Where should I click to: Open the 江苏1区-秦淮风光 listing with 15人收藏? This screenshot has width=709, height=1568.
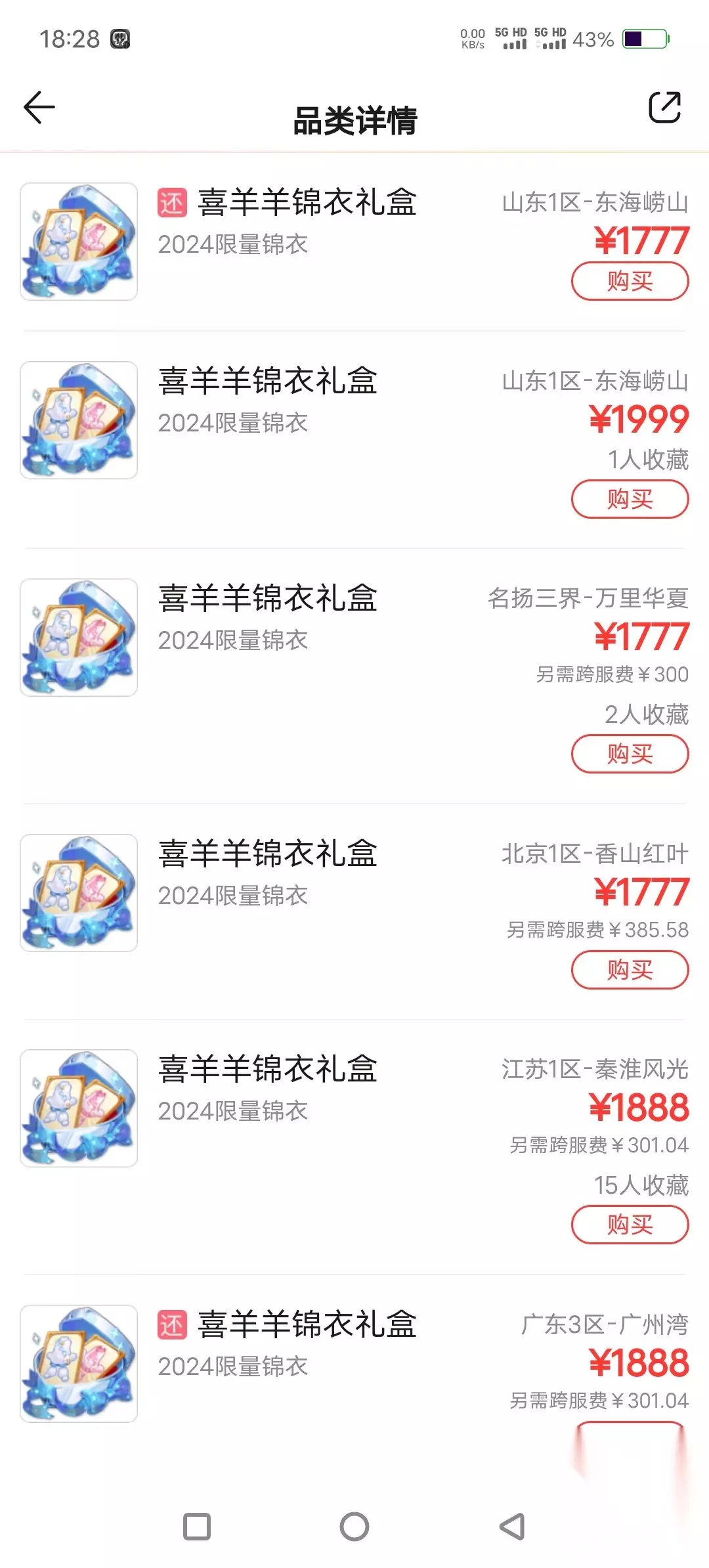click(x=354, y=1147)
